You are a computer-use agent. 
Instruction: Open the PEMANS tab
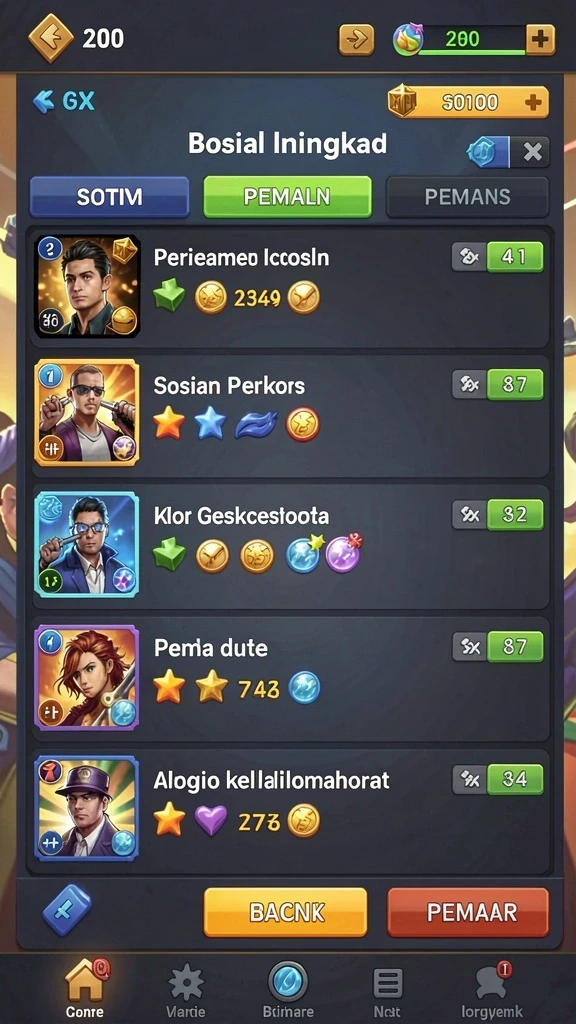pyautogui.click(x=467, y=197)
